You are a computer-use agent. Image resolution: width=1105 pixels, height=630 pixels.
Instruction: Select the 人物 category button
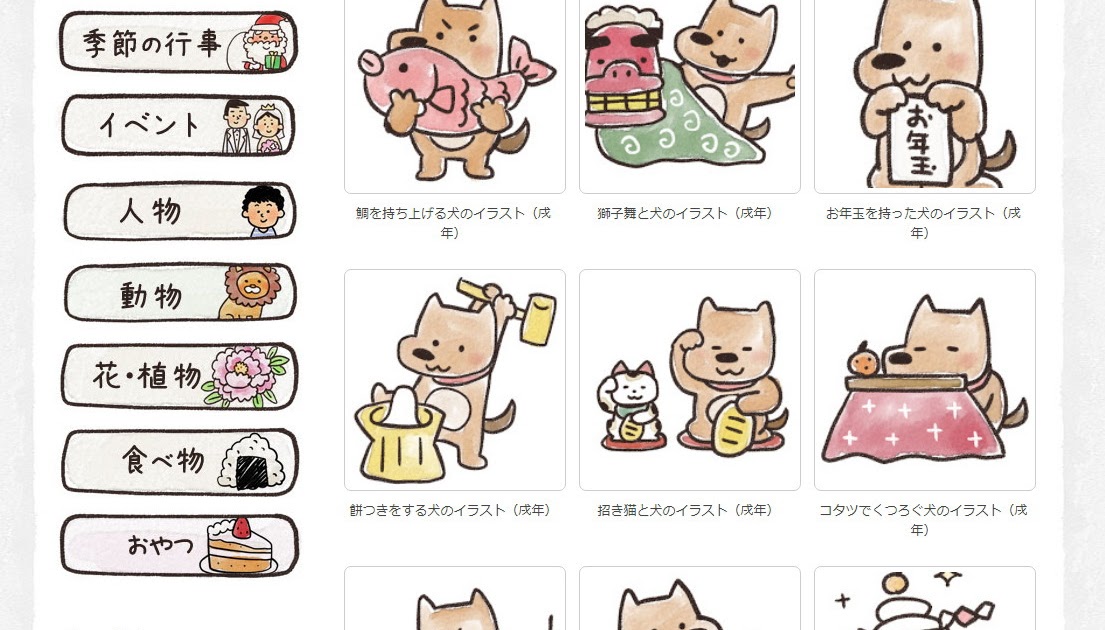click(179, 211)
